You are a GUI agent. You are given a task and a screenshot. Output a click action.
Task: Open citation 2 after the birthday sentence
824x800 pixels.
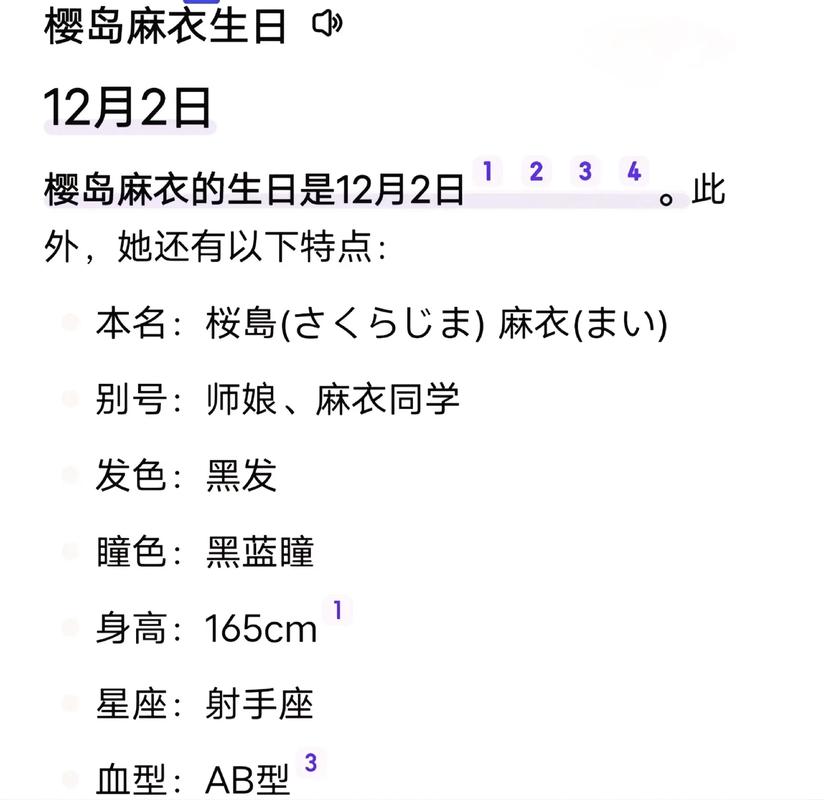[536, 172]
